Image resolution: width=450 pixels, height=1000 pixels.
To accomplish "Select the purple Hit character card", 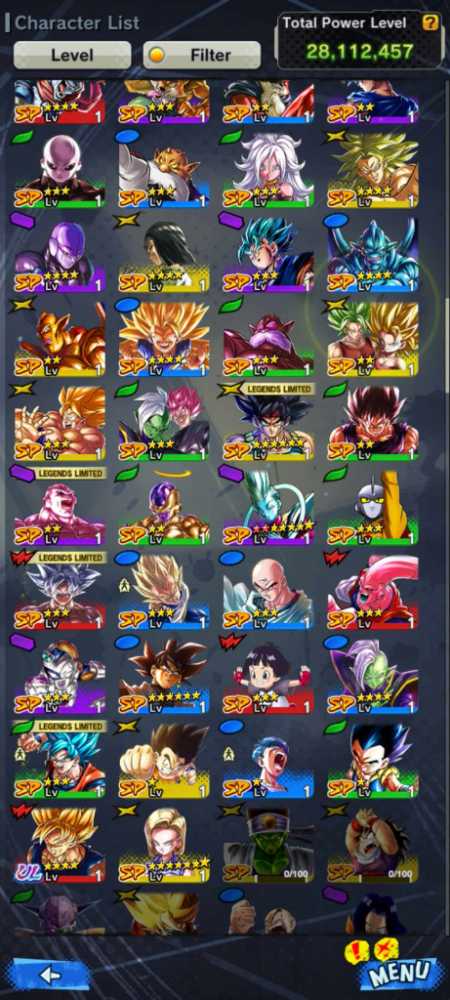I will (60, 255).
